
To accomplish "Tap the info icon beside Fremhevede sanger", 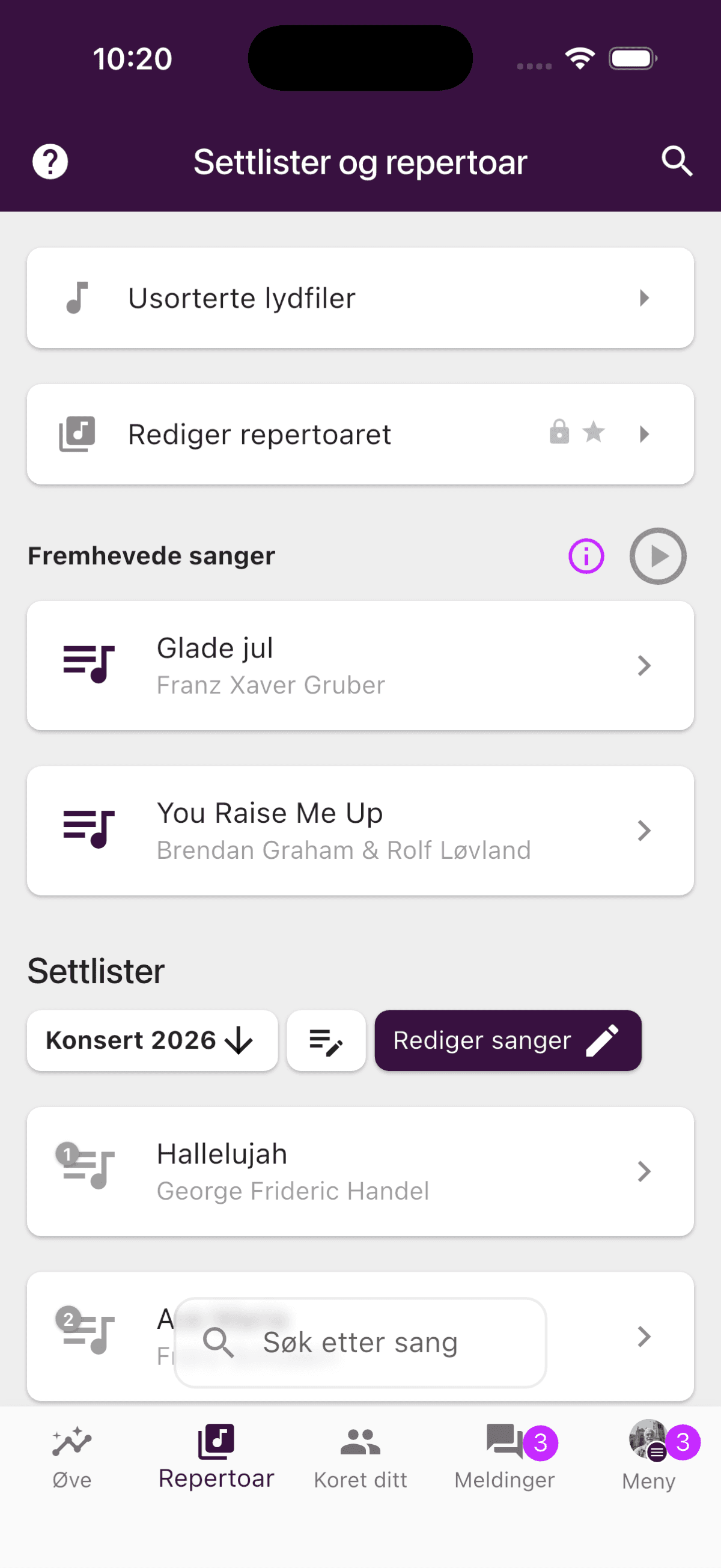I will pyautogui.click(x=585, y=555).
